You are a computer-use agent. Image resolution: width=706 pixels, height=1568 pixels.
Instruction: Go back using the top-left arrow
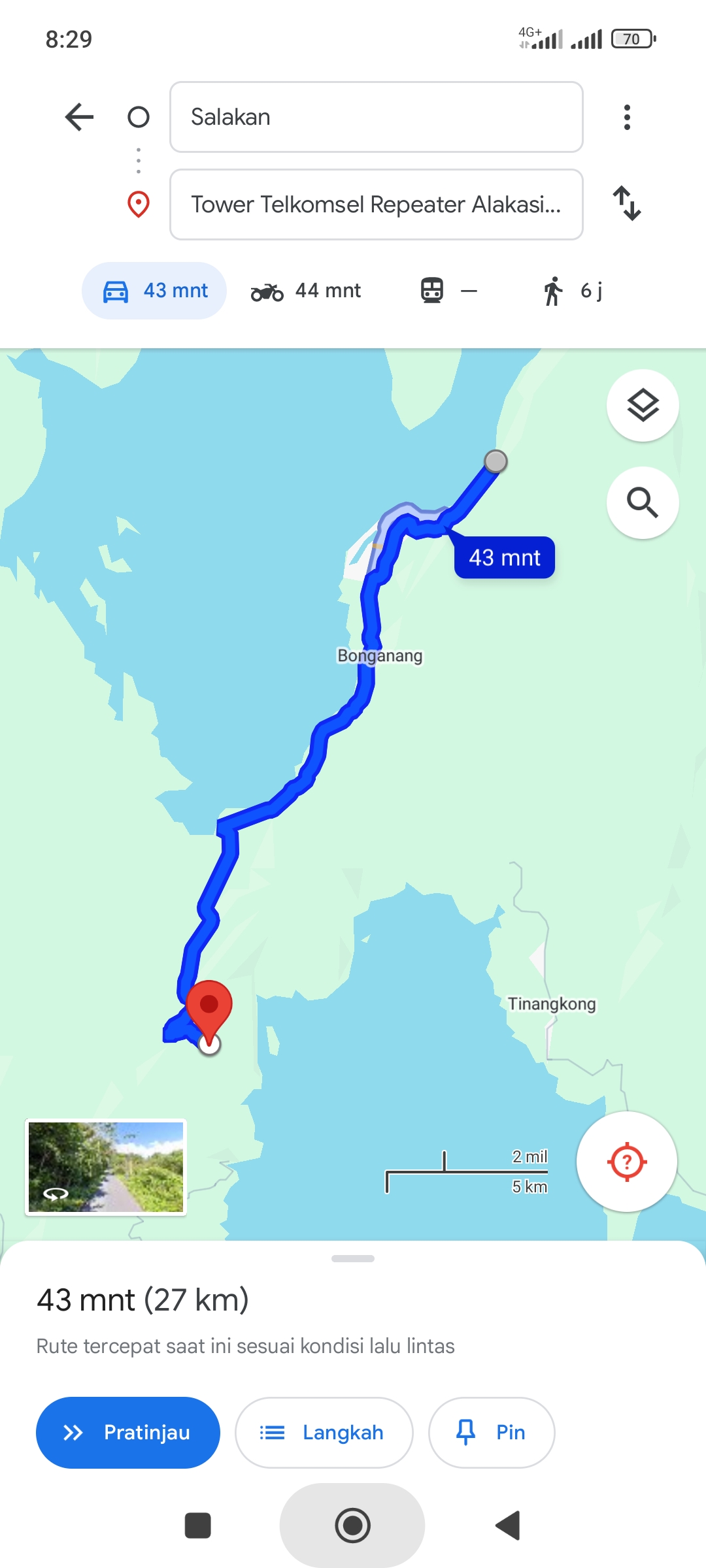[80, 118]
